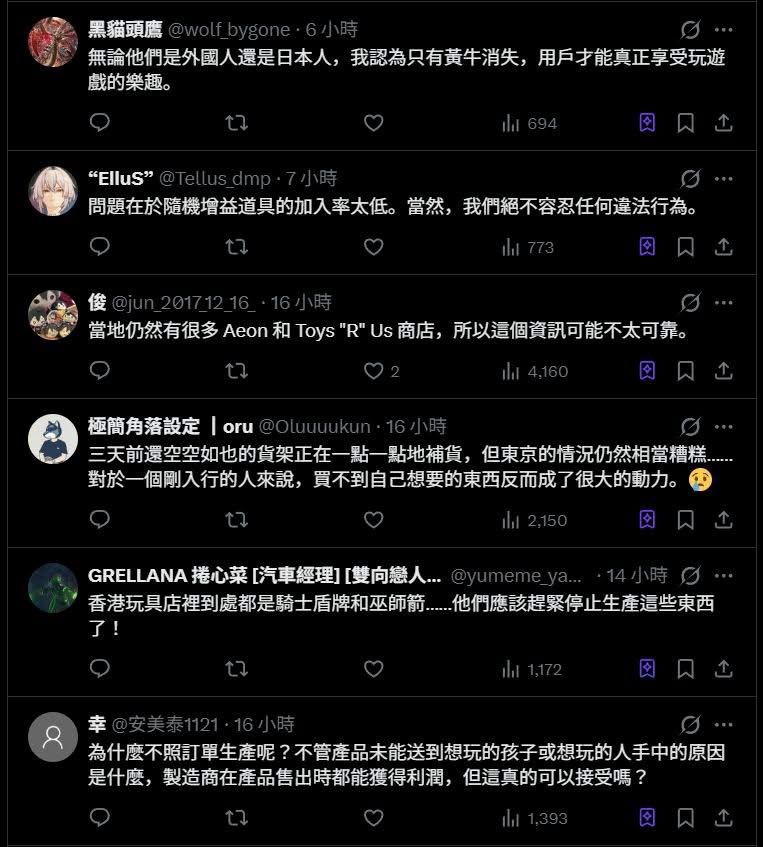Open Grok analysis on wolf_bygone's tweet
The width and height of the screenshot is (763, 847).
646,124
